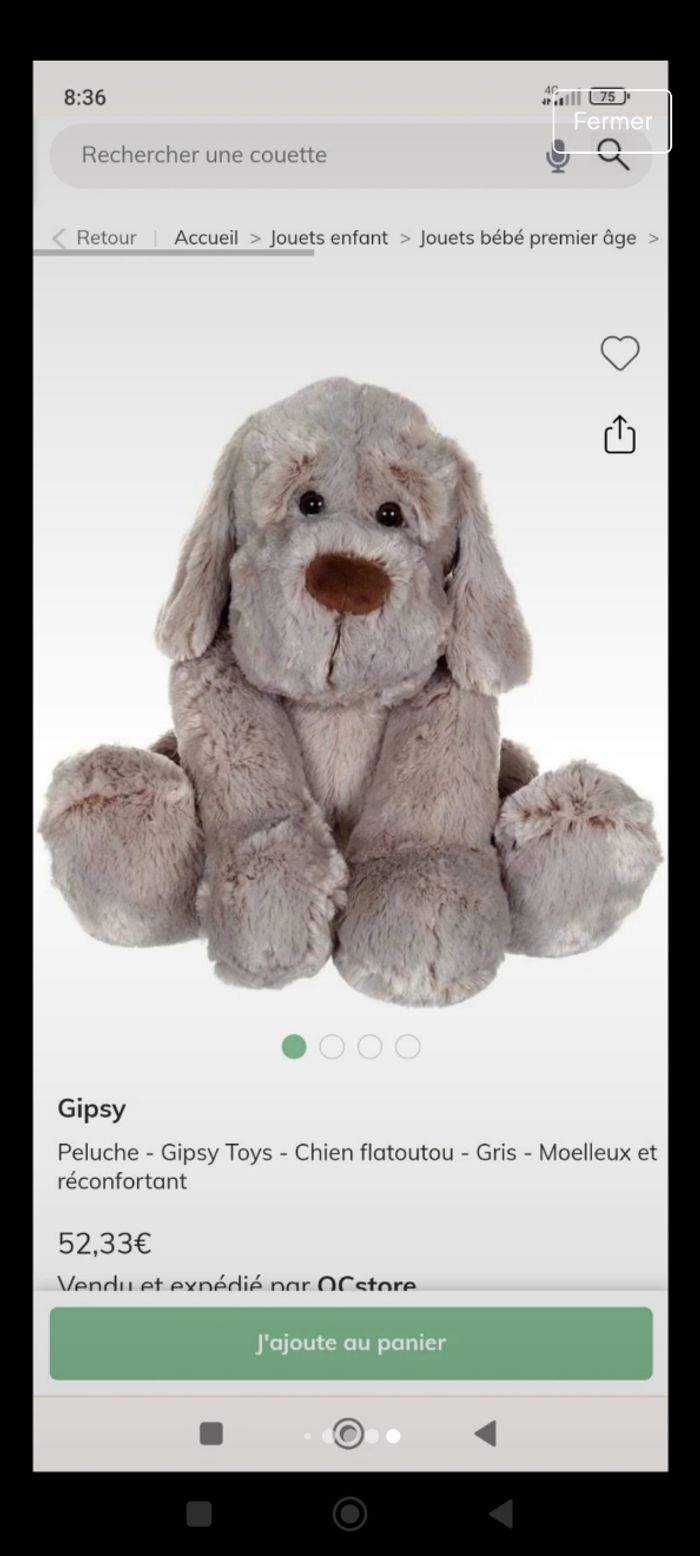The height and width of the screenshot is (1556, 700).
Task: Jump to the fourth product image dot
Action: click(407, 1047)
